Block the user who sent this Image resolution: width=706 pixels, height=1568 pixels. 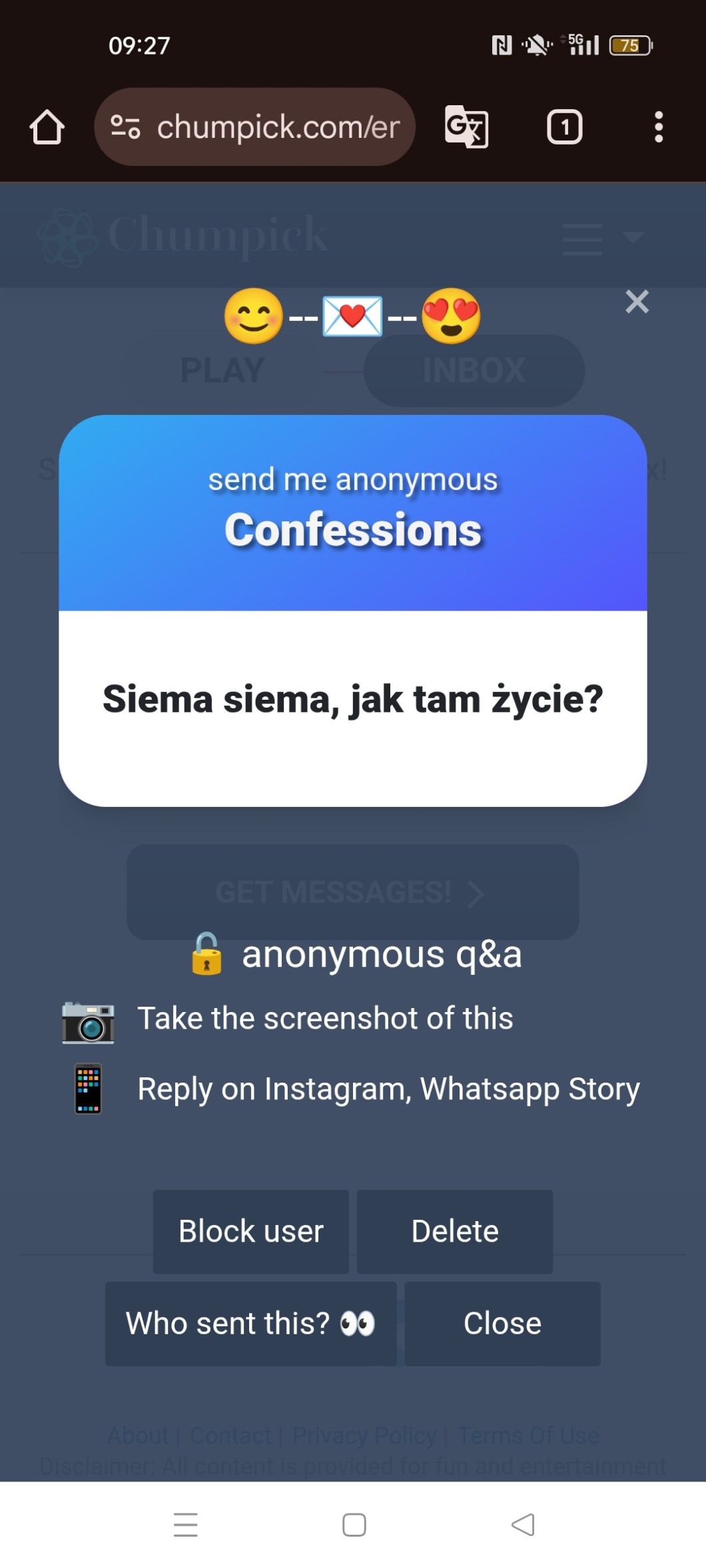point(250,1231)
